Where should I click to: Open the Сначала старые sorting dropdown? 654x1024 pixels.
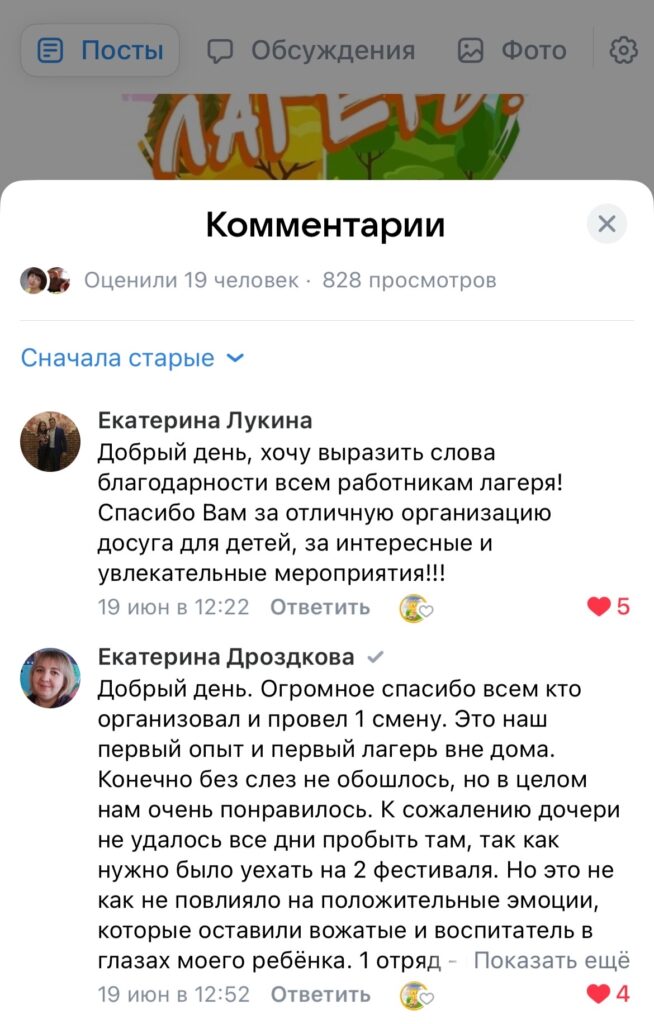[132, 357]
